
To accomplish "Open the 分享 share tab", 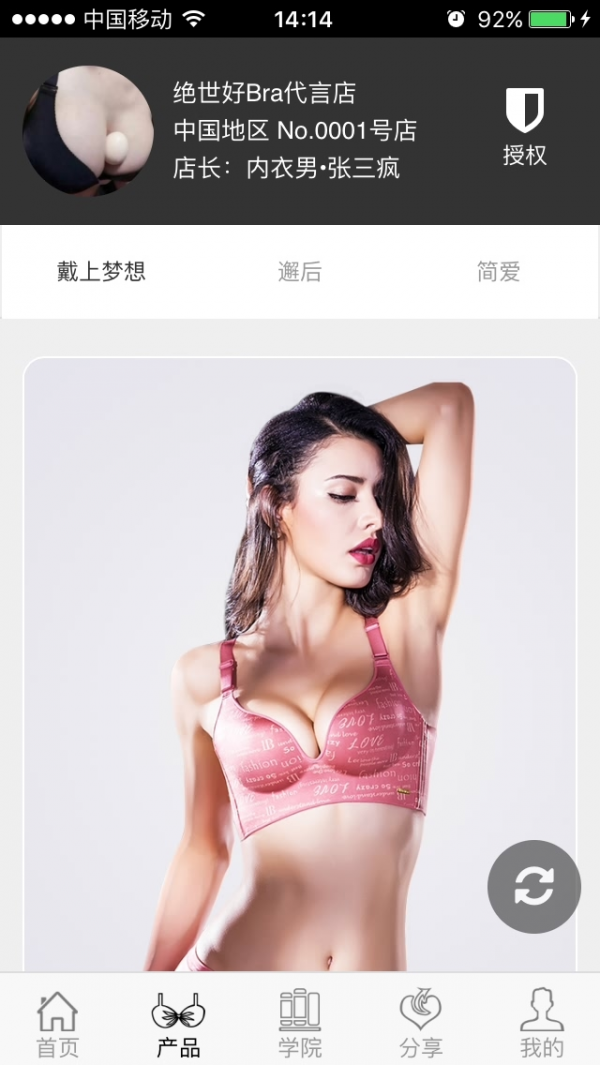I will (x=421, y=1024).
